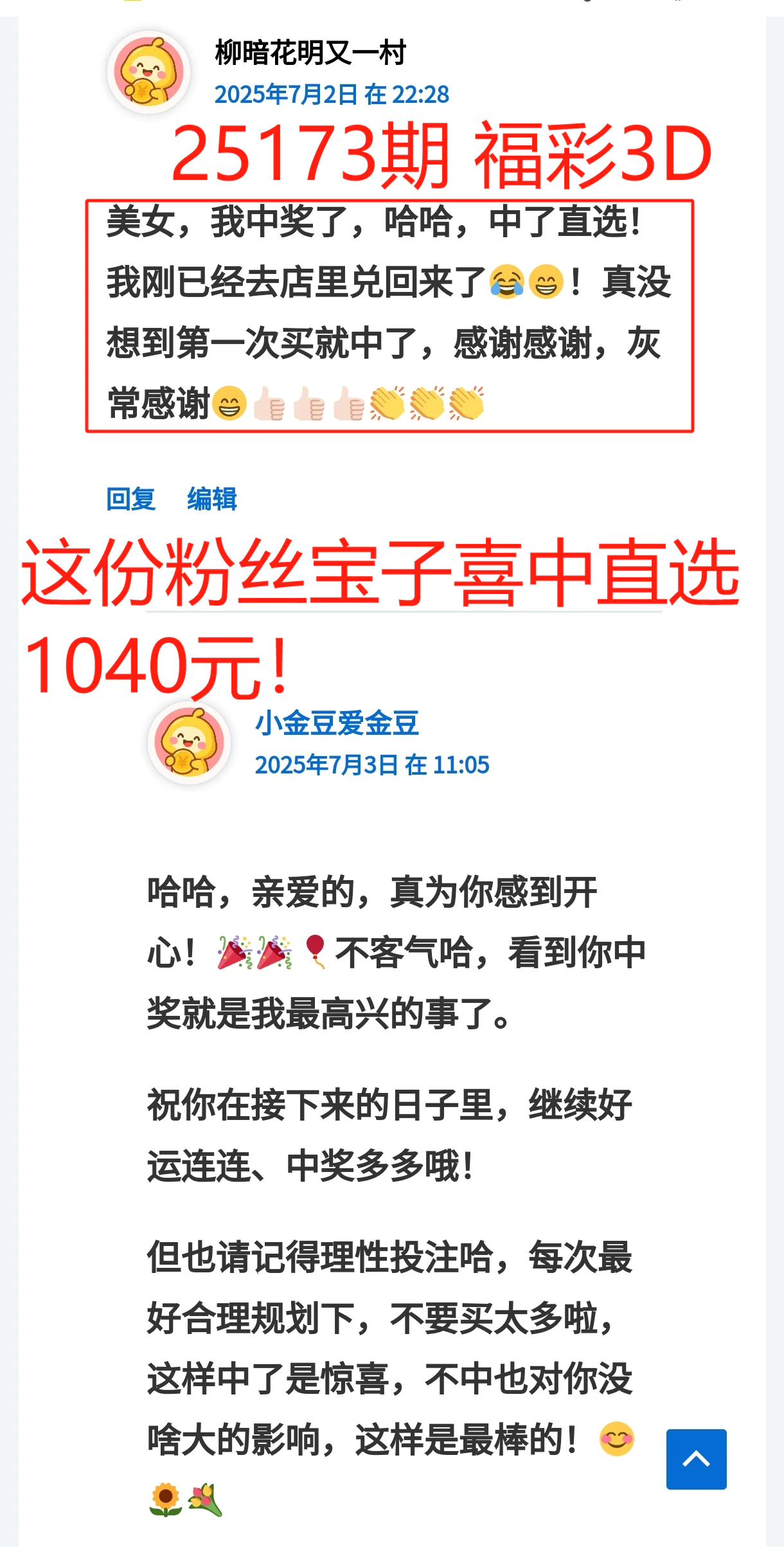
Task: Open 小金豆爱金豆's profile link
Action: click(x=337, y=723)
